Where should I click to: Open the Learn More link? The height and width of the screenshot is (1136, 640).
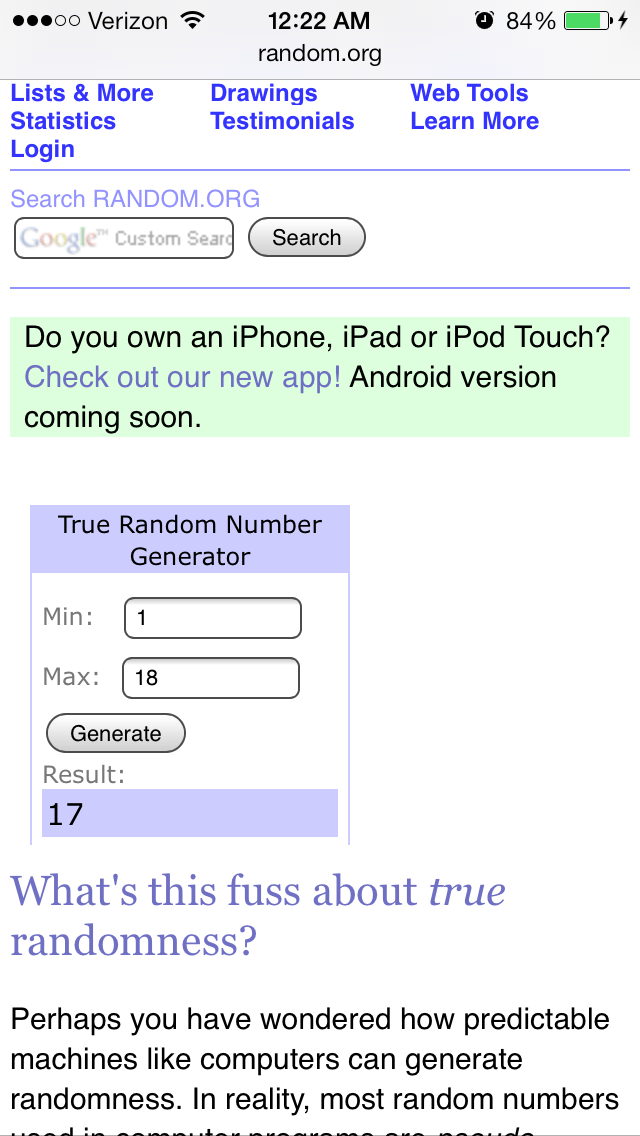click(x=474, y=121)
